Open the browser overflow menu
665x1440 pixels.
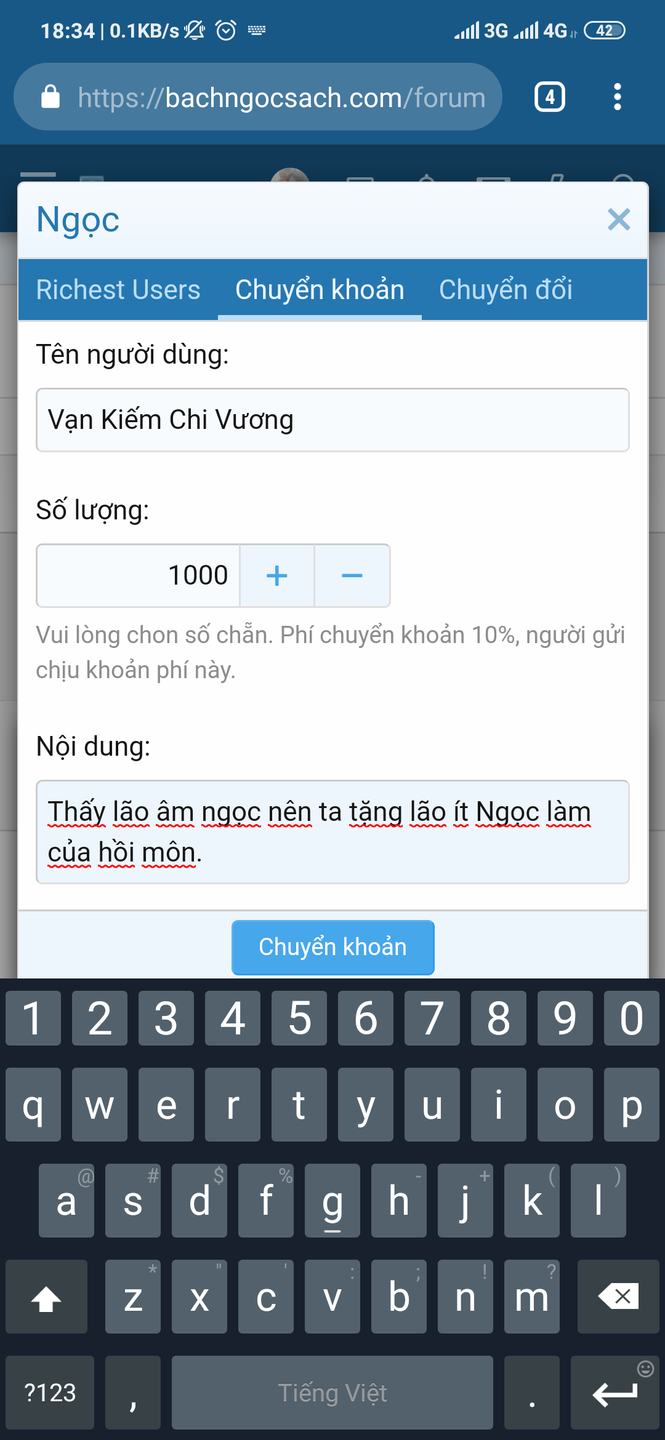617,97
